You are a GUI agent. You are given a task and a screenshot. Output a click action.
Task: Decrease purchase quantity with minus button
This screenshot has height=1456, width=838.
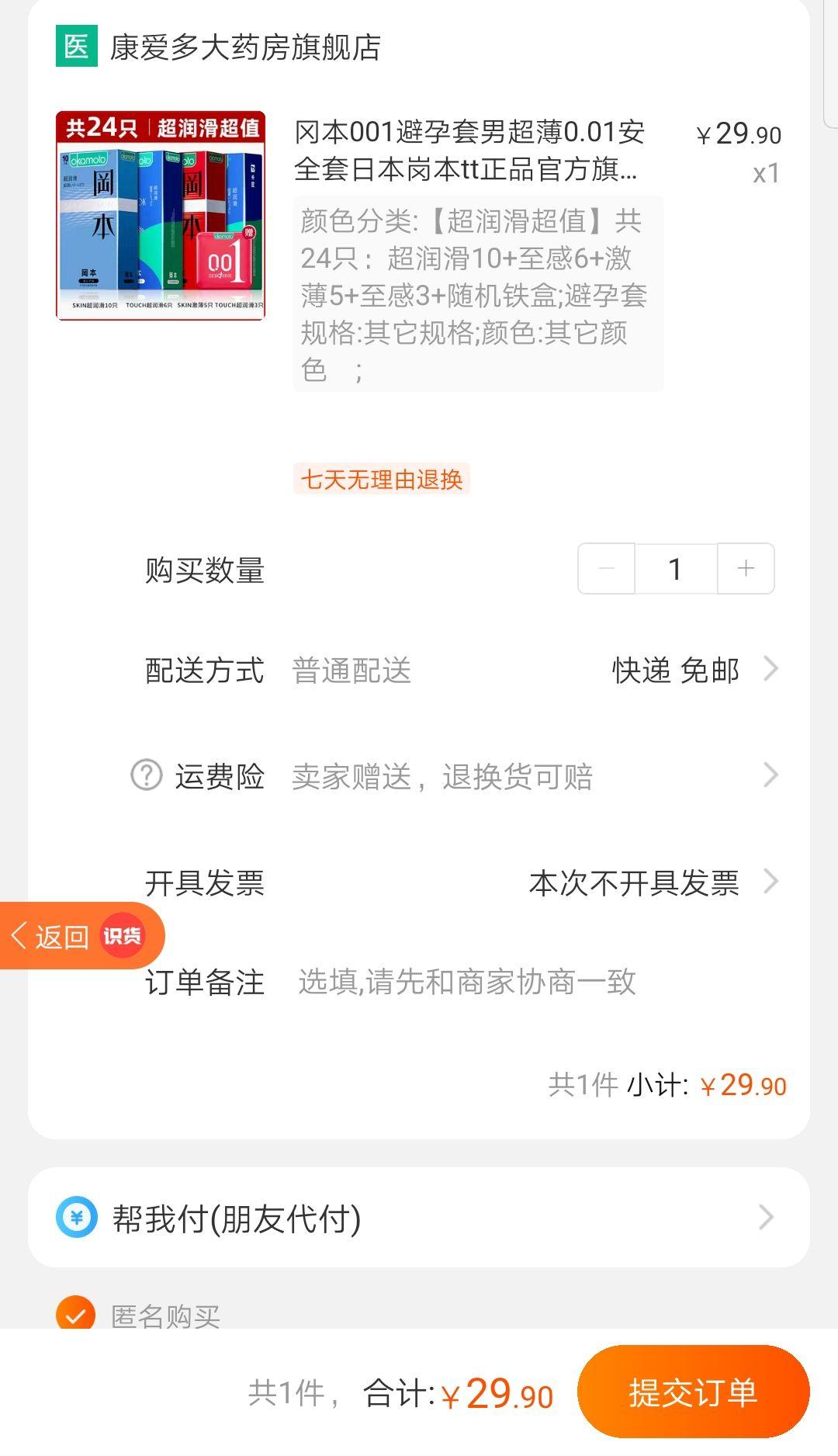607,569
